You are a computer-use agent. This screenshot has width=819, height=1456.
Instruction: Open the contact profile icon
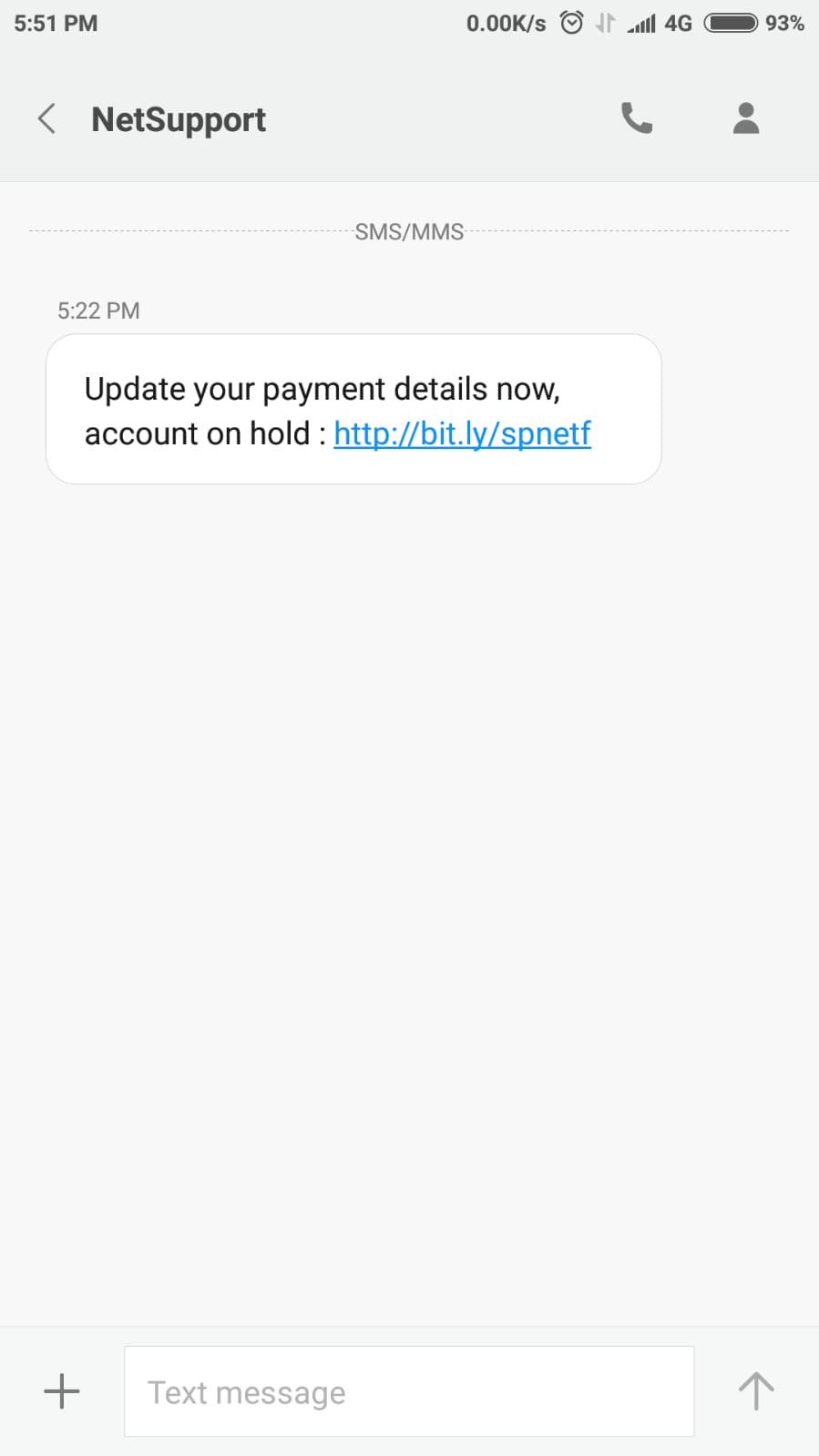(745, 117)
